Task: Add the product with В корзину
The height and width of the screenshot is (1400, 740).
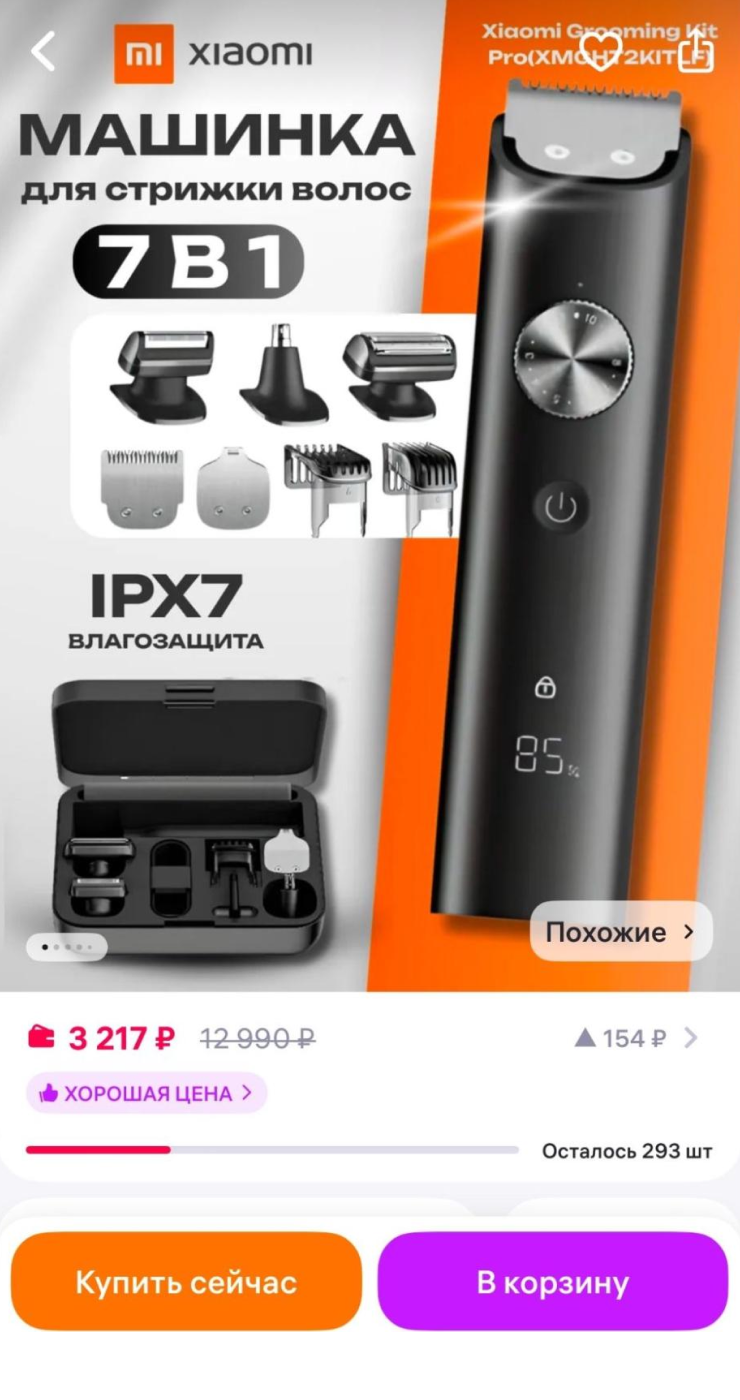Action: point(552,1282)
